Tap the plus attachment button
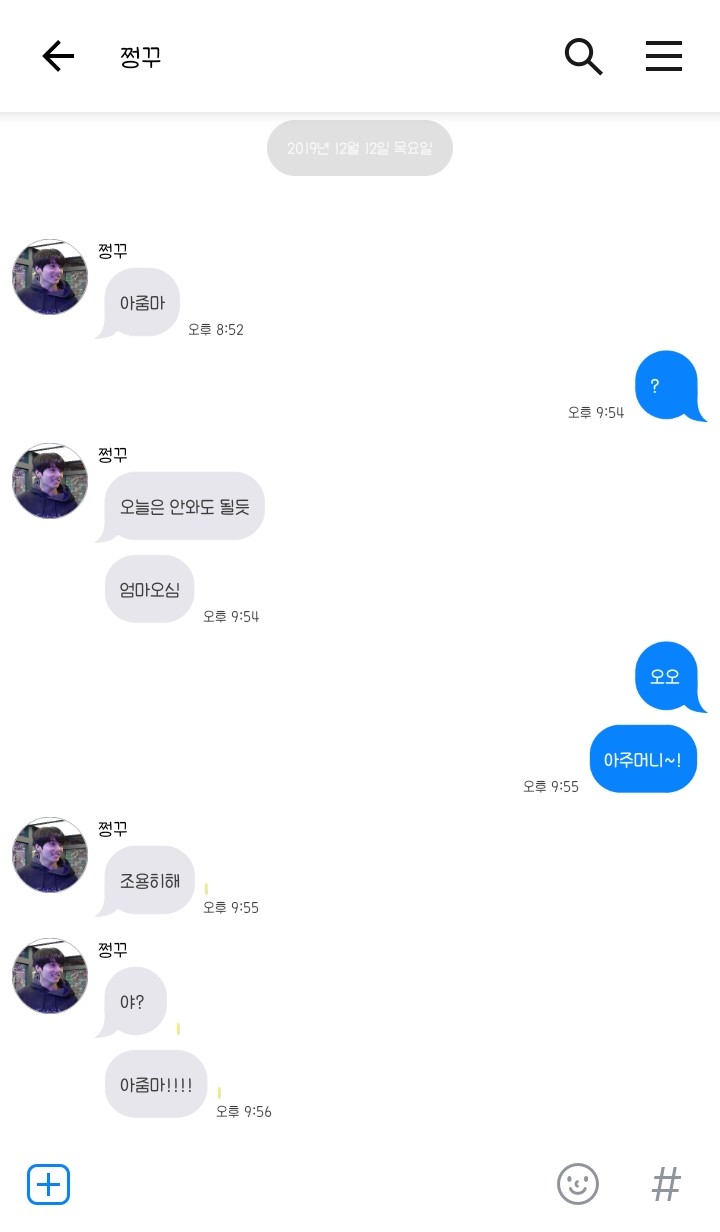 point(48,1184)
